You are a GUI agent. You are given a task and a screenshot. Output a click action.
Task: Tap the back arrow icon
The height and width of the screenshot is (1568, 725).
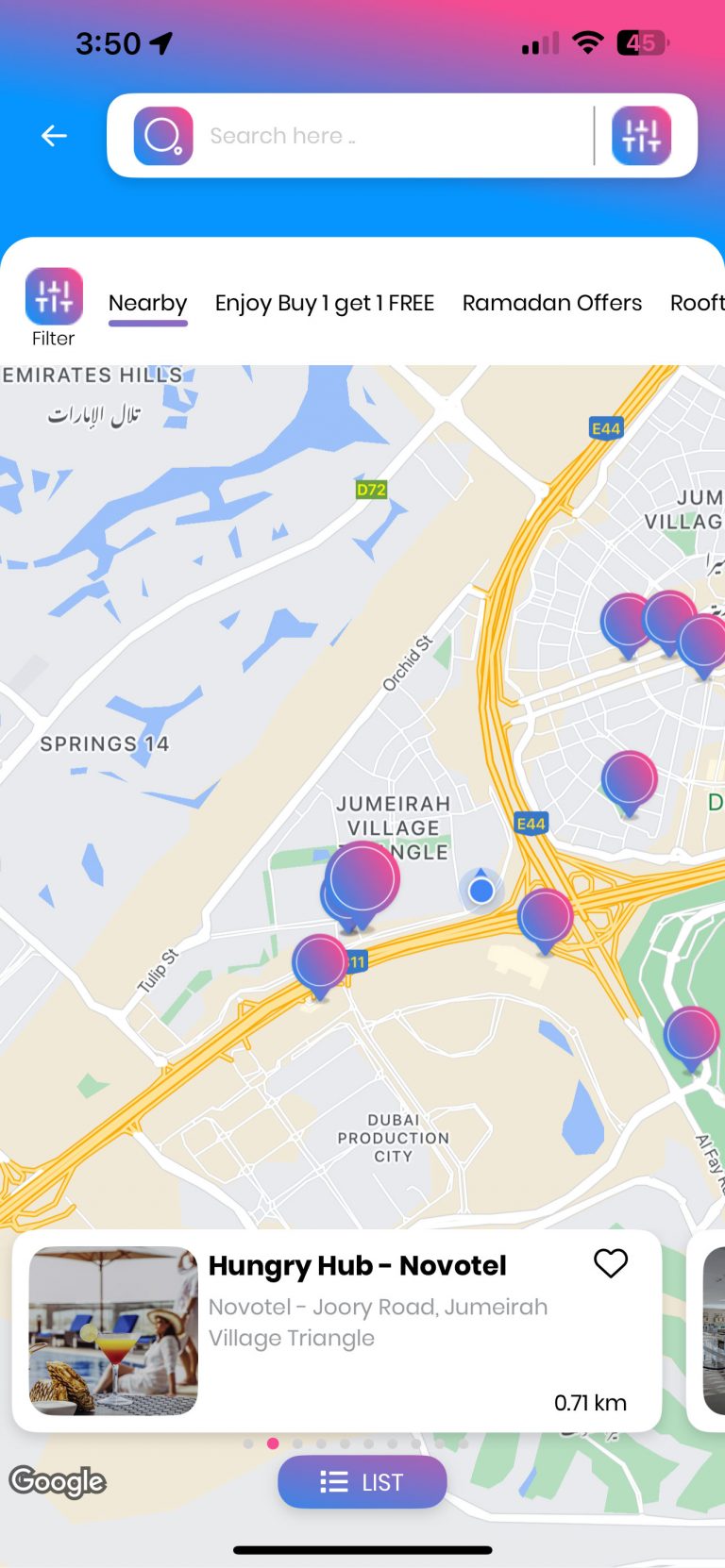click(53, 135)
